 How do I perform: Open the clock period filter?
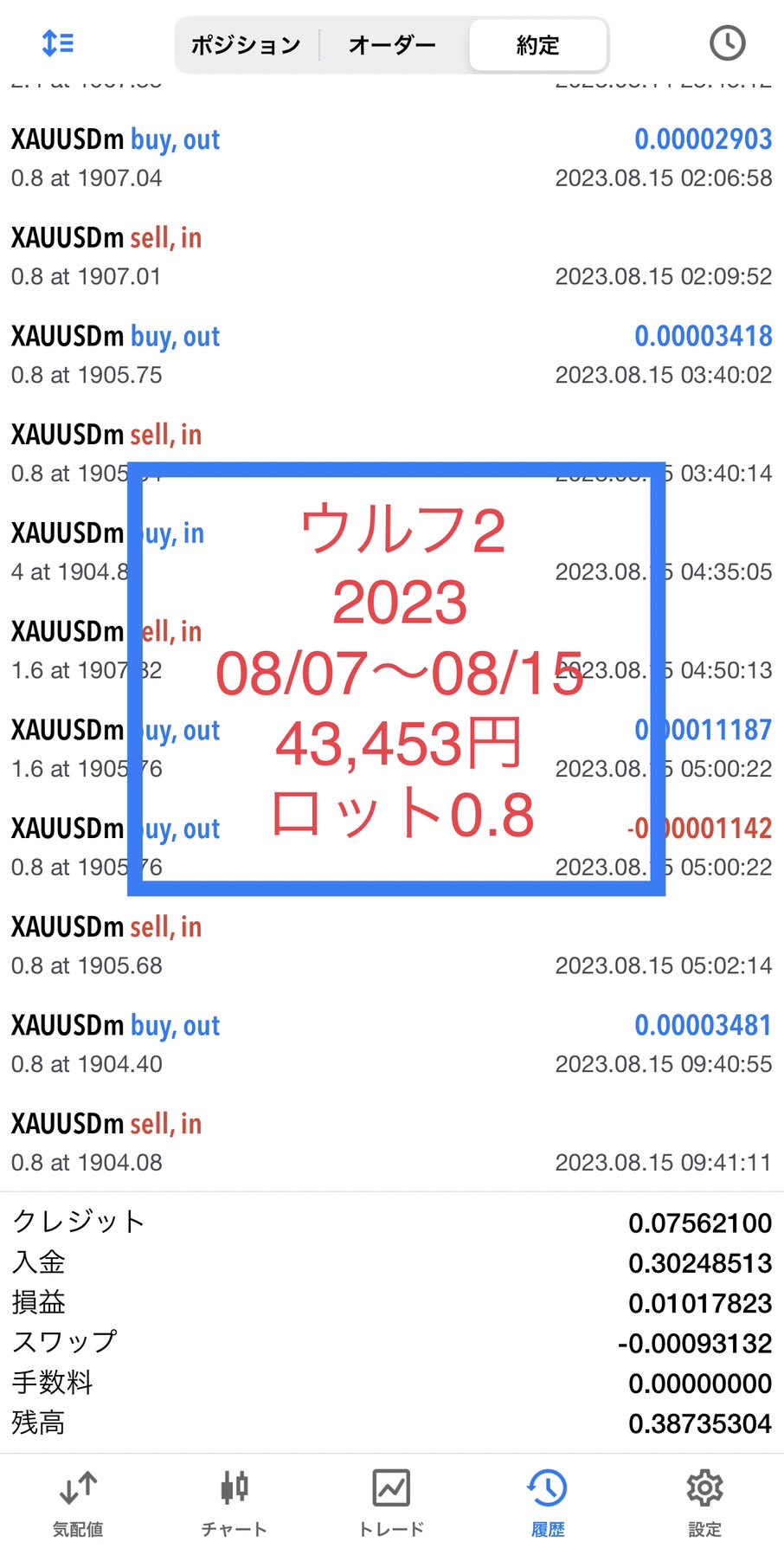coord(727,42)
